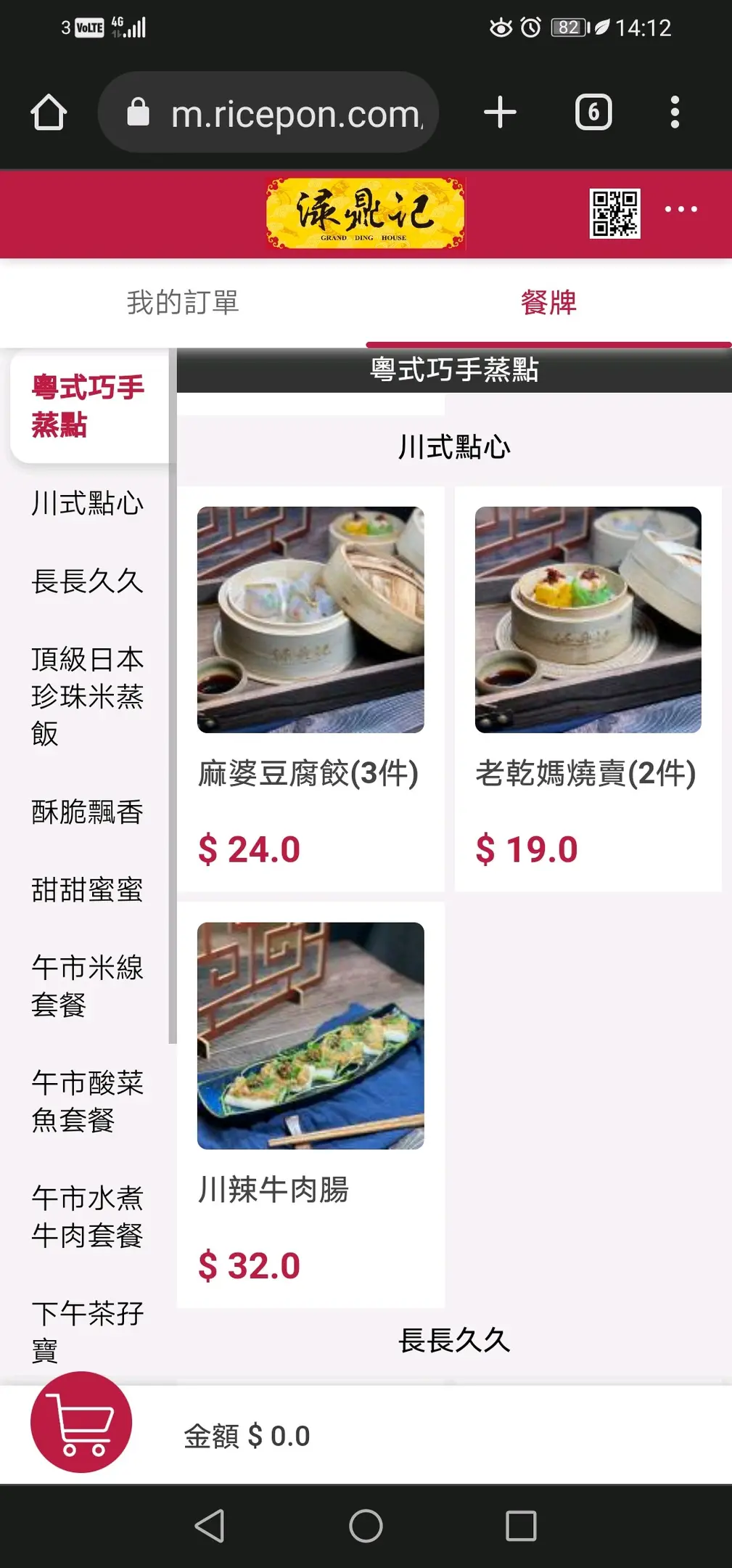
Task: Select the 甜甜蜜蜜 category
Action: point(87,889)
